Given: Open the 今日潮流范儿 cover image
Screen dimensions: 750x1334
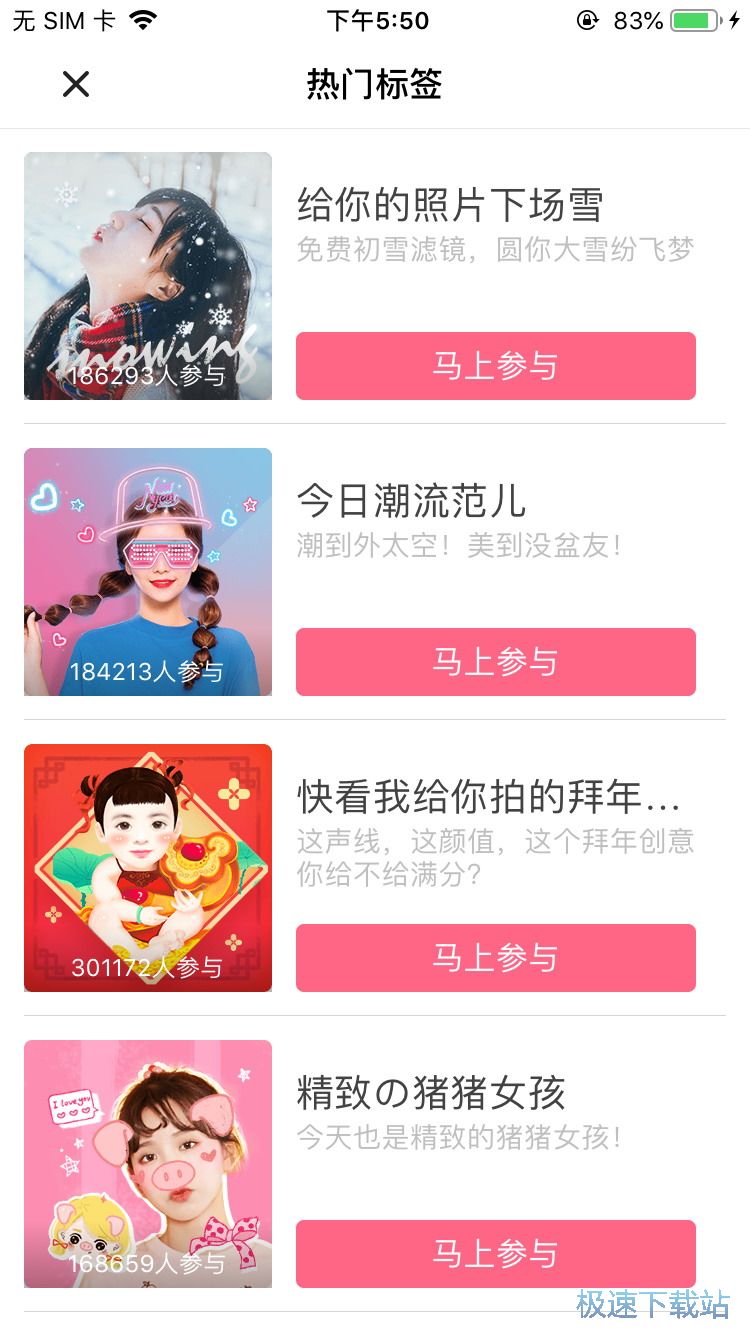Looking at the screenshot, I should click(148, 572).
